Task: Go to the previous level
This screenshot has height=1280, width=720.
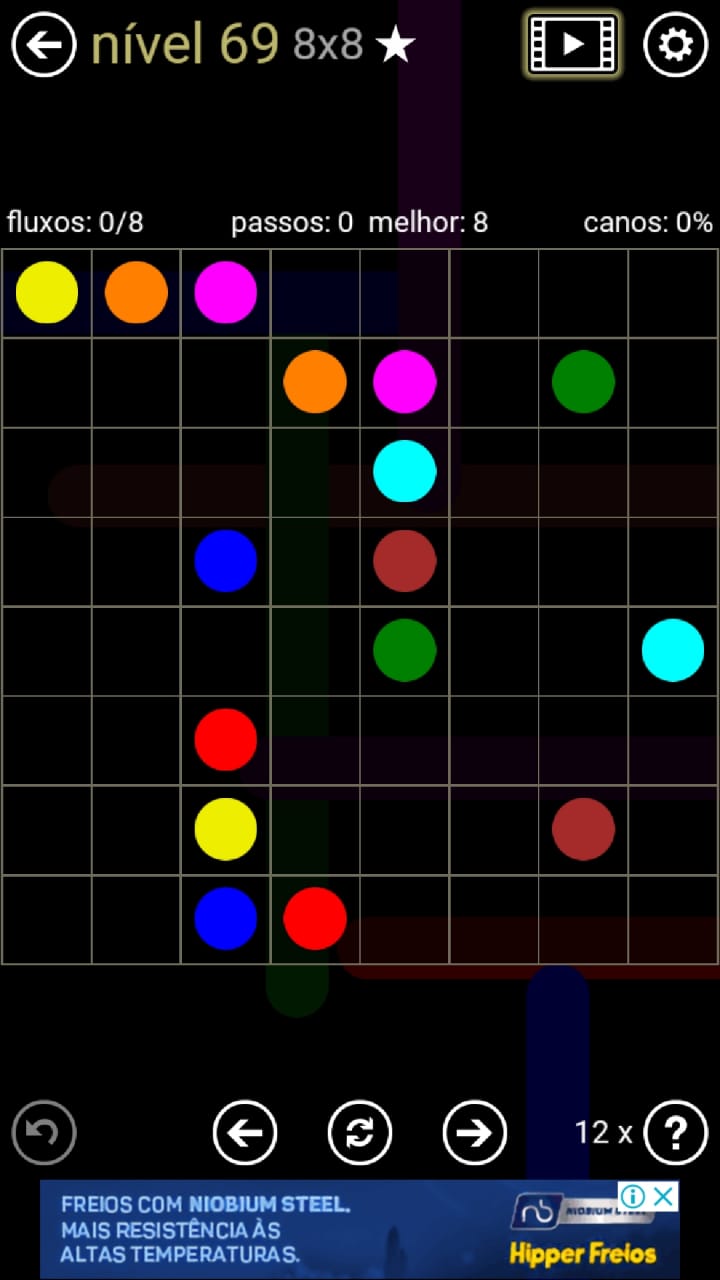Action: [x=245, y=1132]
